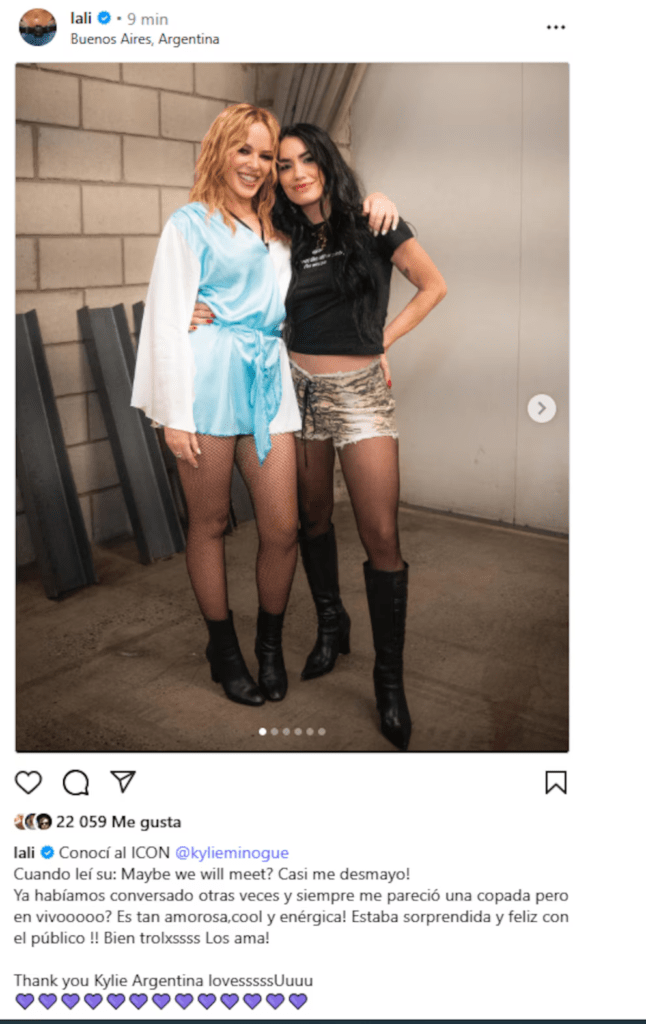Open the Buenos Aires, Argentina location
This screenshot has height=1024, width=646.
tap(144, 39)
